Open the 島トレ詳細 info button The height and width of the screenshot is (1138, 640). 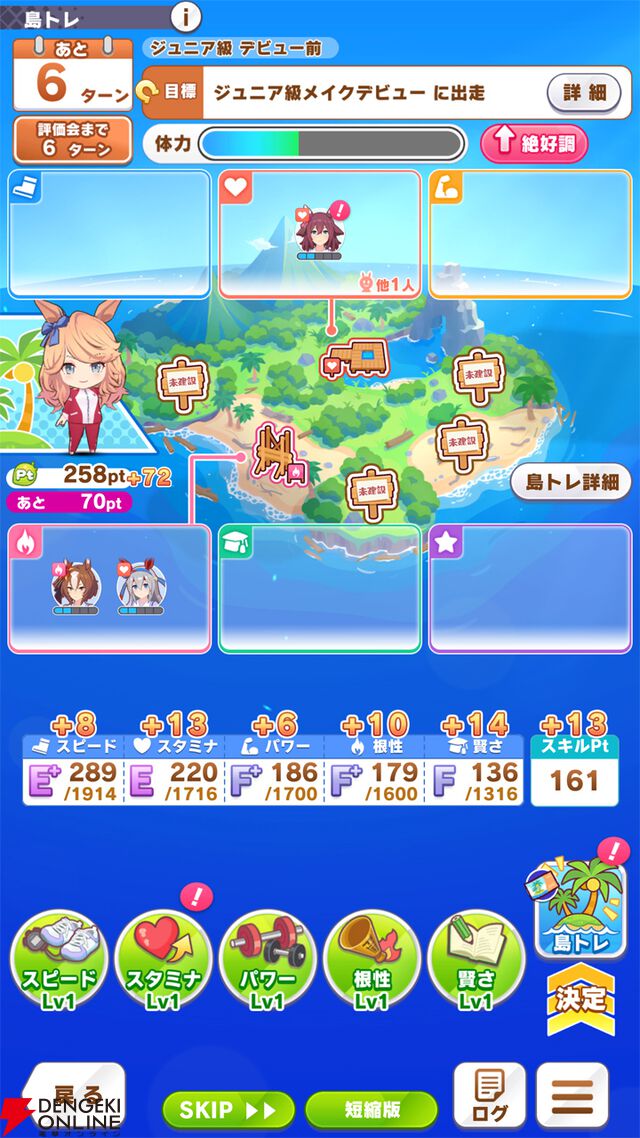572,482
